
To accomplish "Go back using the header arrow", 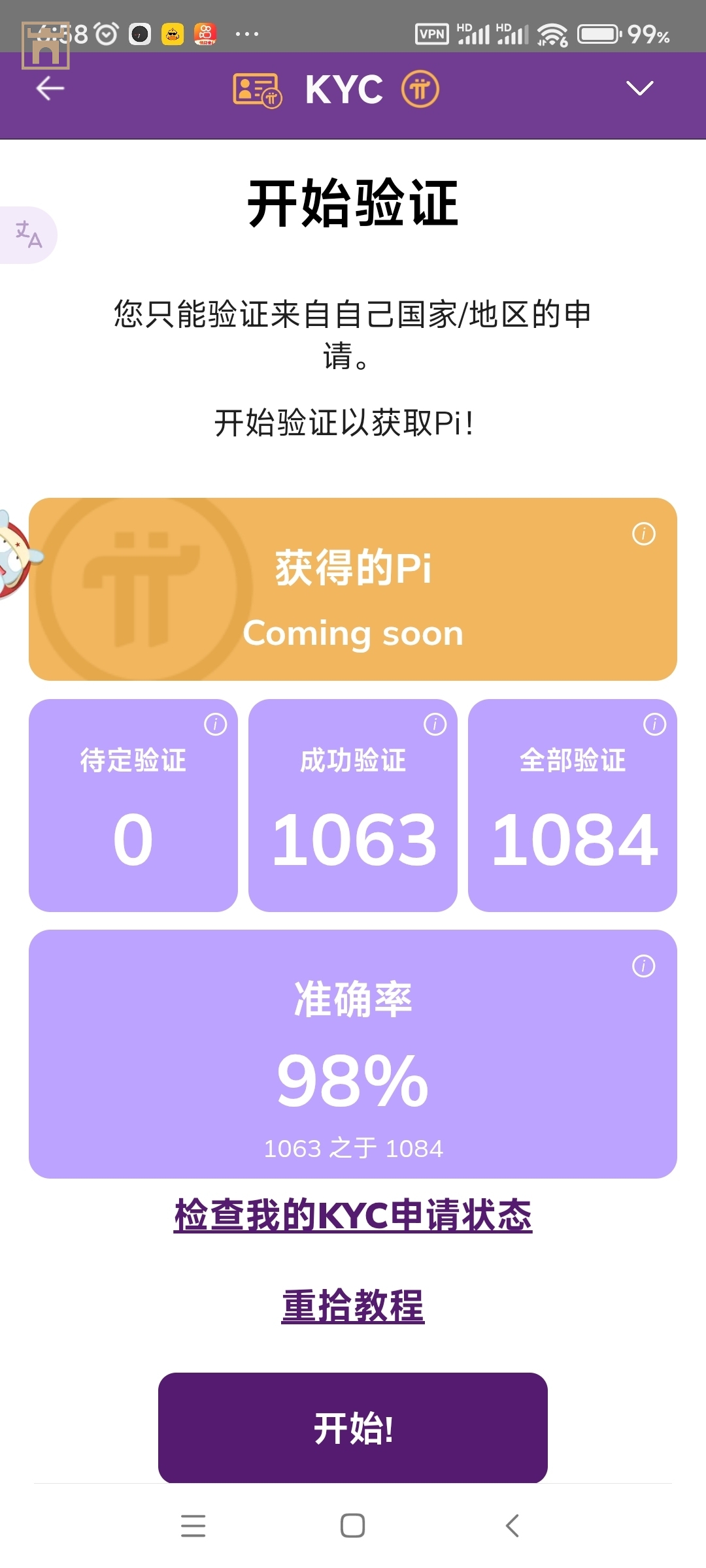I will (x=50, y=88).
